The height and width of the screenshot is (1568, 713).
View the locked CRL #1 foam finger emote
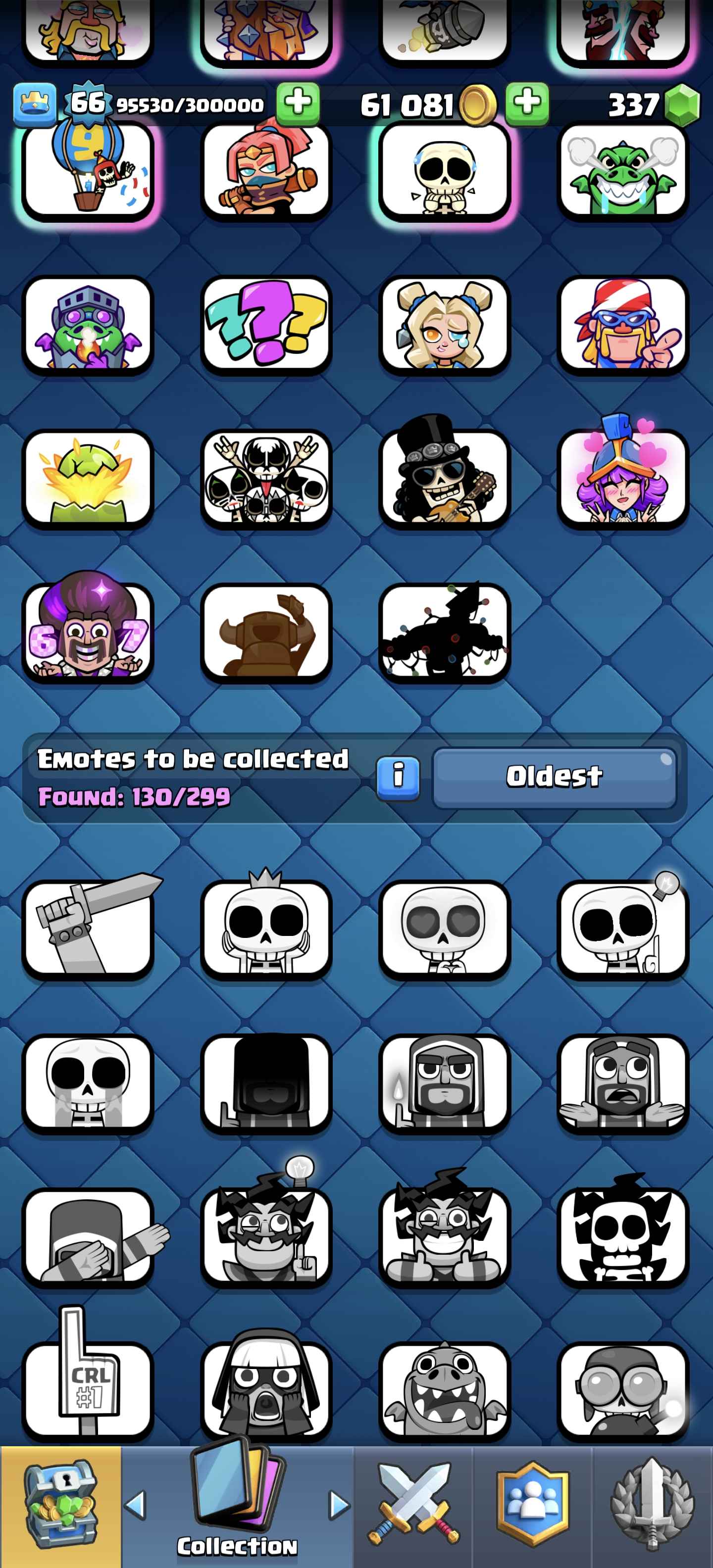coord(88,1391)
